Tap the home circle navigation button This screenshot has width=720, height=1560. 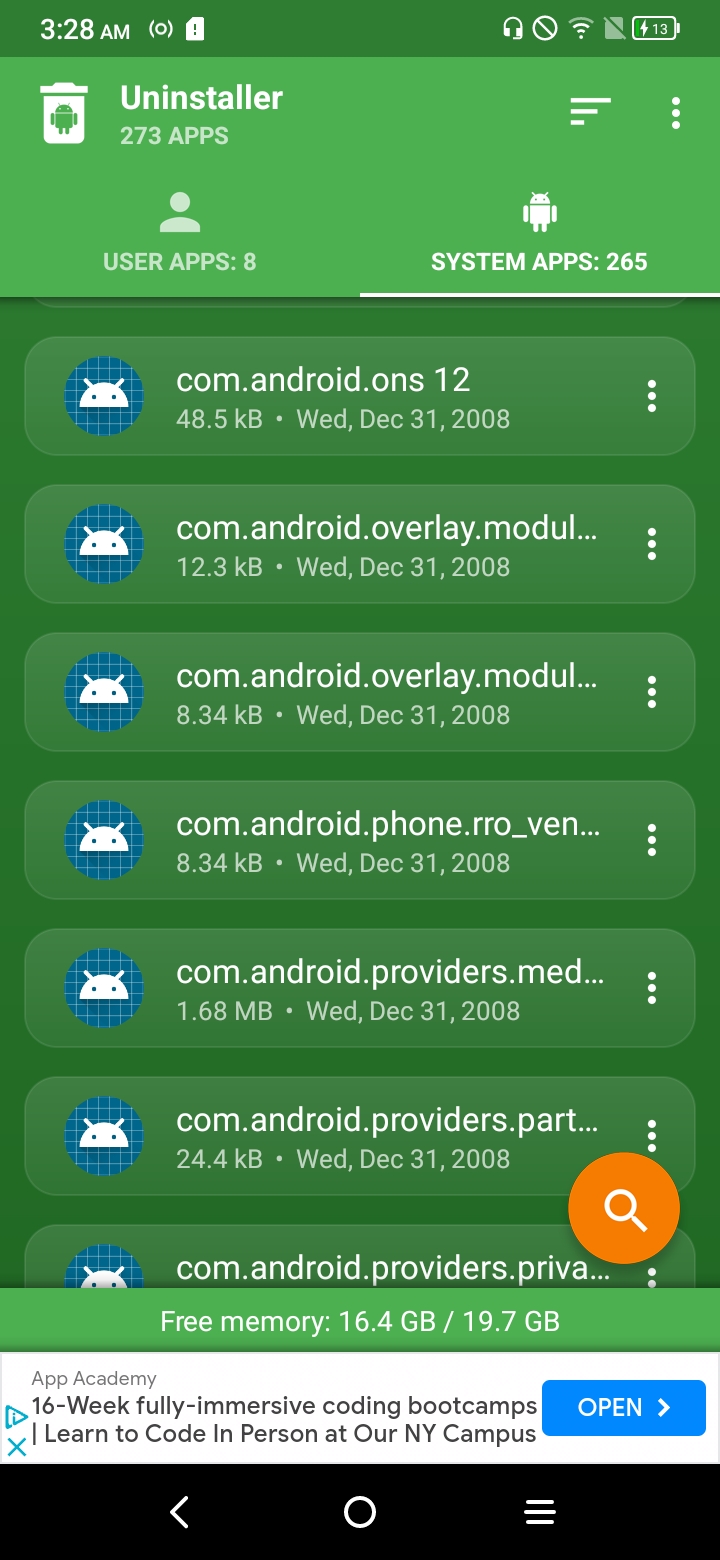coord(359,1512)
